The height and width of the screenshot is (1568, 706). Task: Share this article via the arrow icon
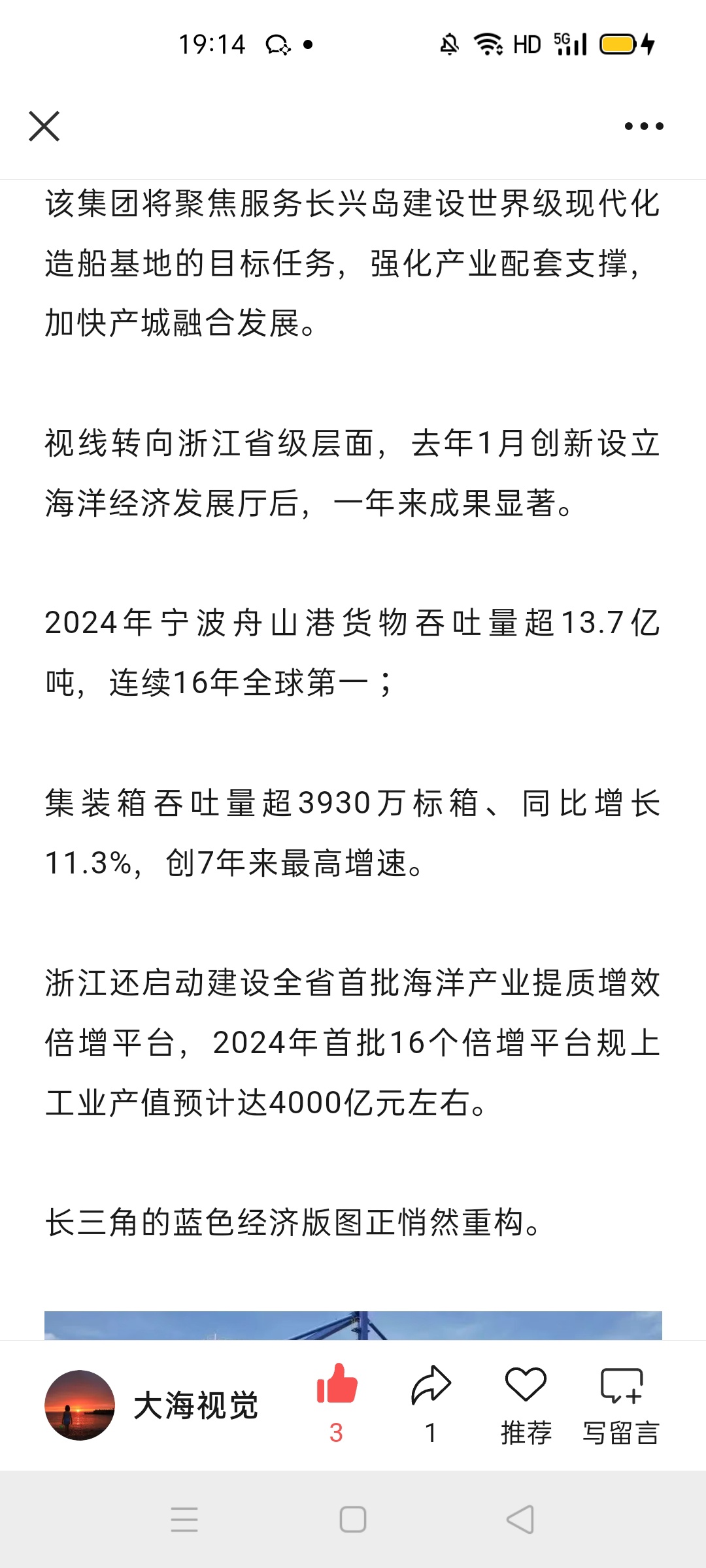(x=431, y=1384)
